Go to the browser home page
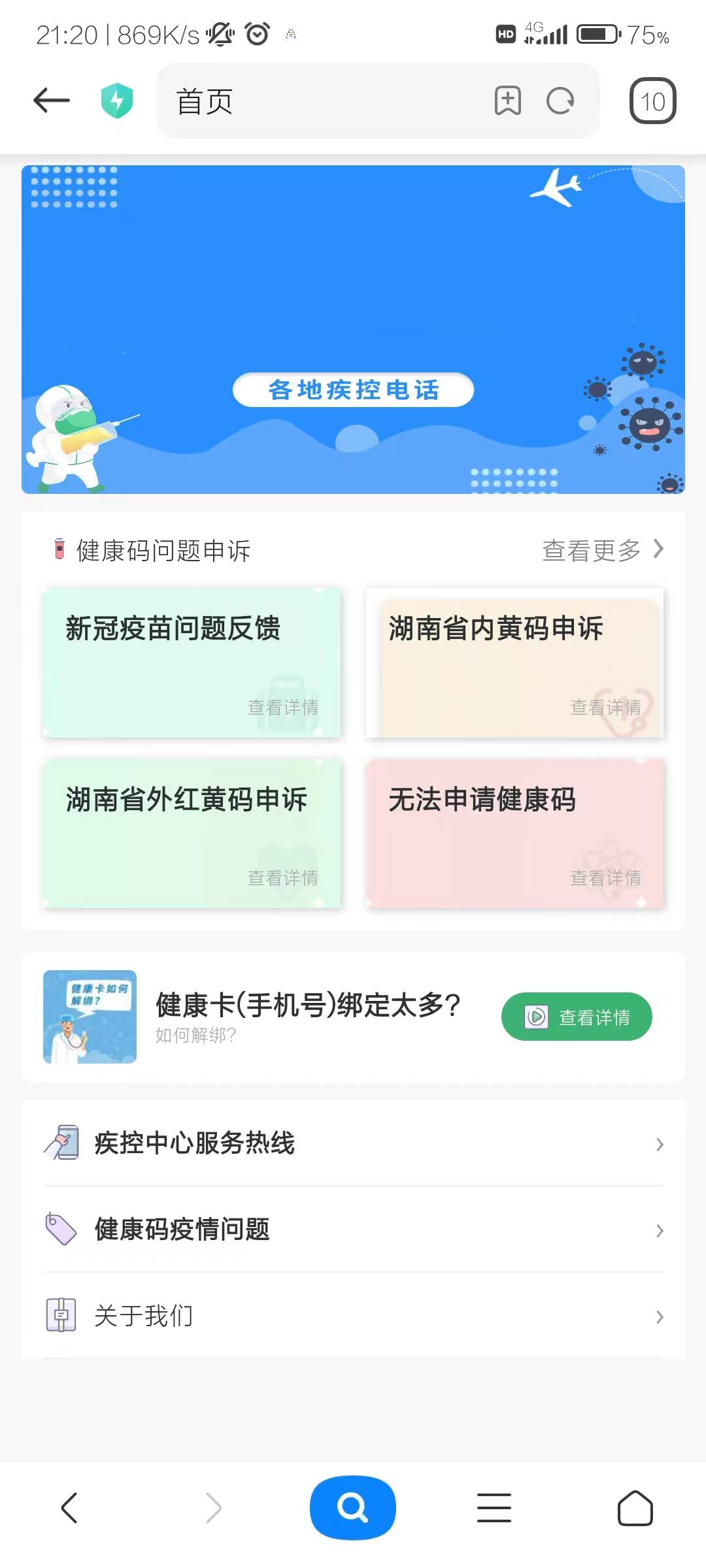This screenshot has width=706, height=1568. click(635, 1508)
